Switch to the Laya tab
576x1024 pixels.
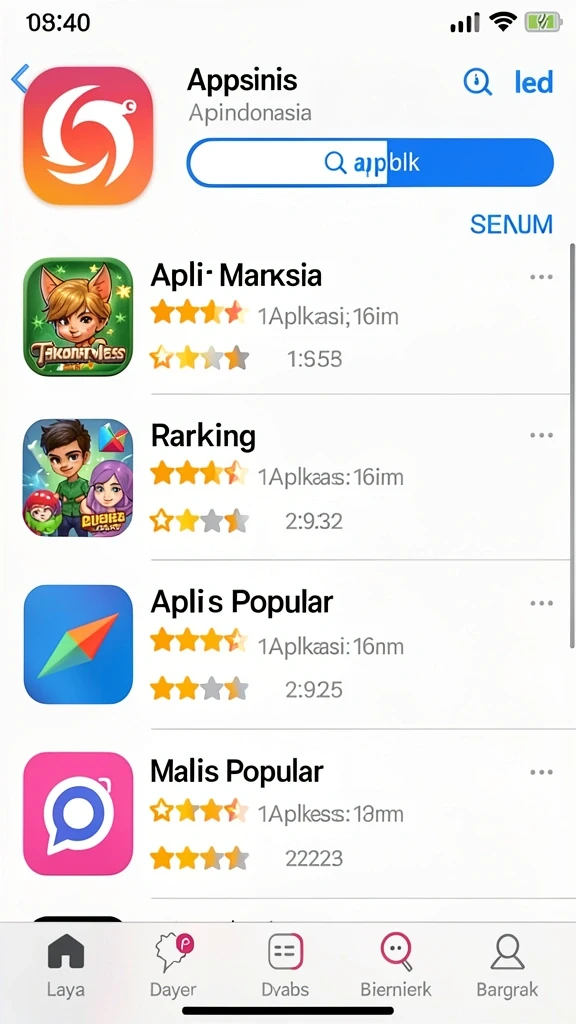pos(65,965)
